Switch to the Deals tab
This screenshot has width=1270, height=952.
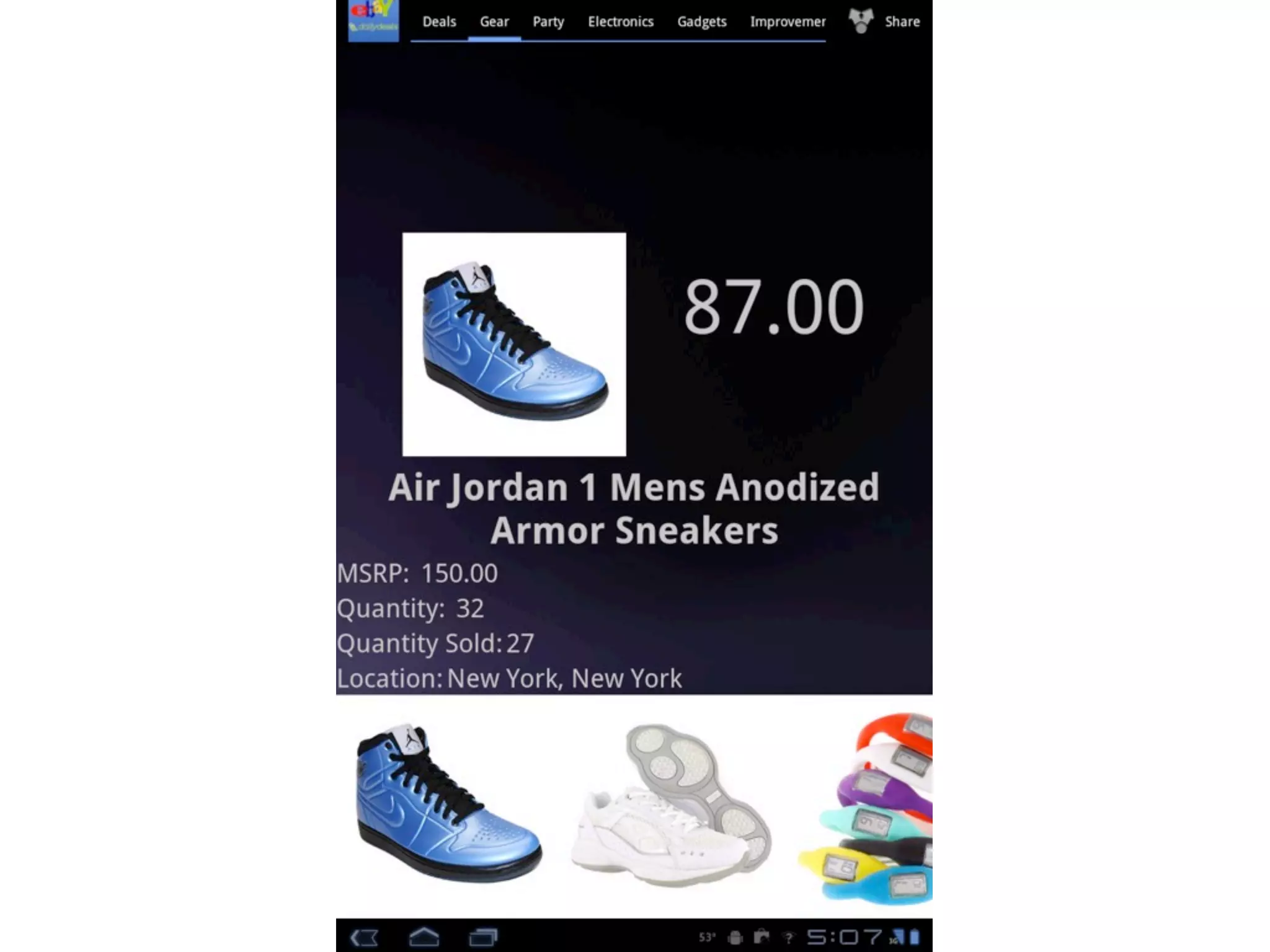439,22
